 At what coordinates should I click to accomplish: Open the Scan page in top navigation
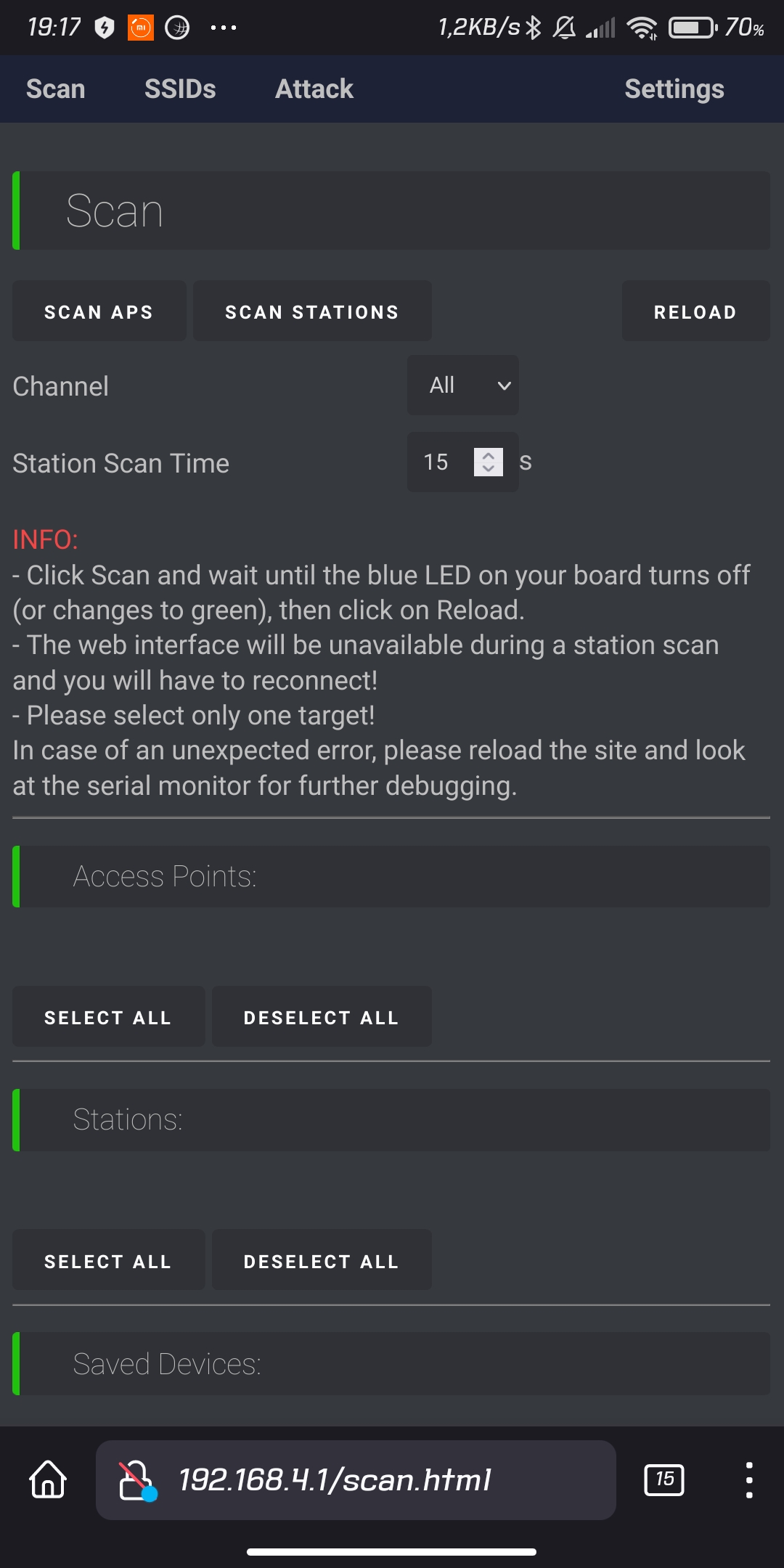(x=56, y=89)
